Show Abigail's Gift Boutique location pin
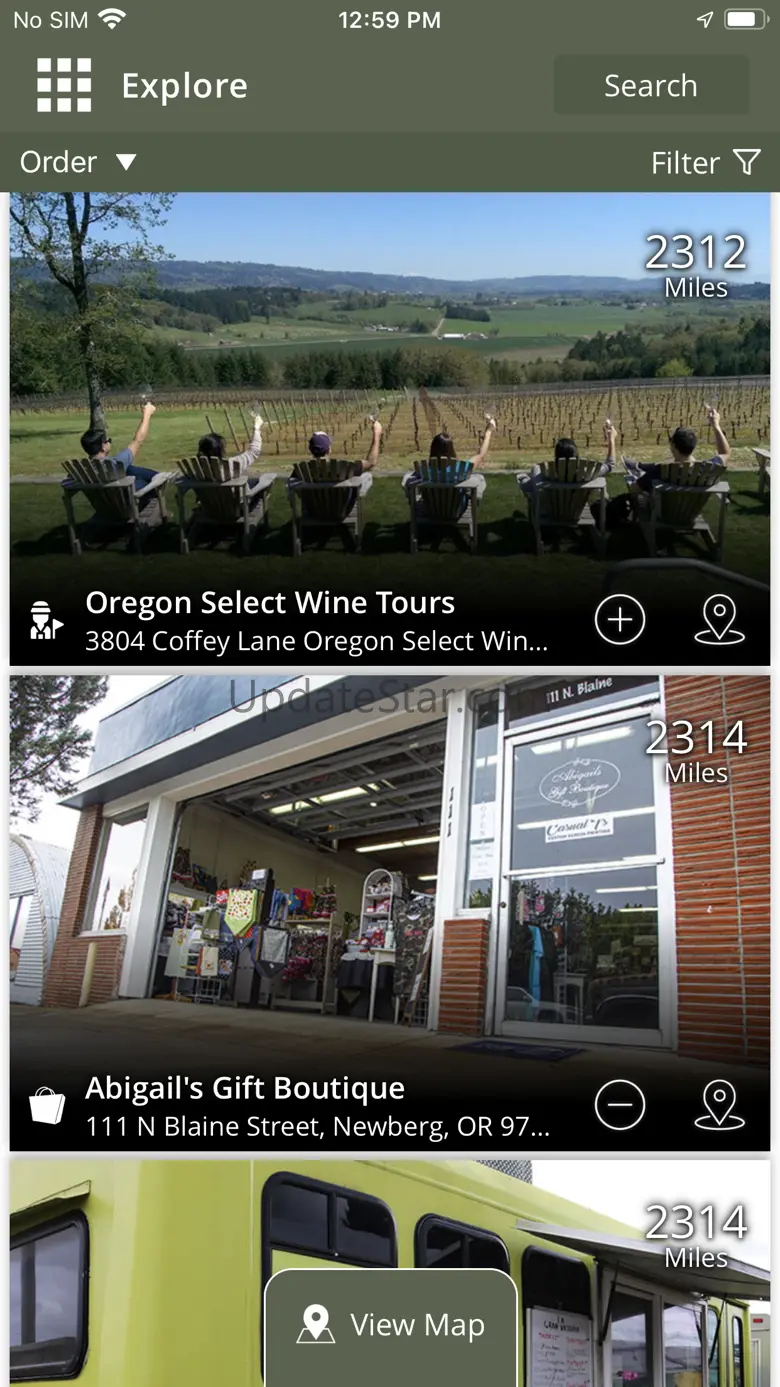780x1387 pixels. (719, 1105)
